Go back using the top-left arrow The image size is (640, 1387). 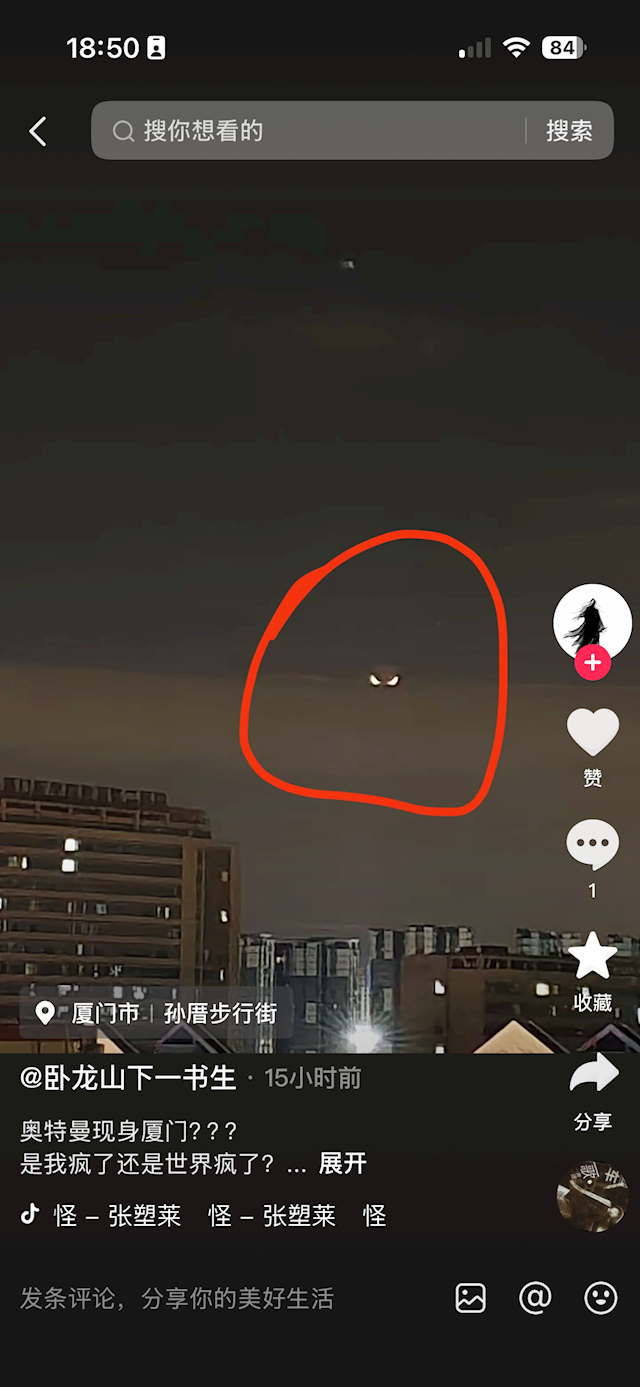(x=38, y=131)
